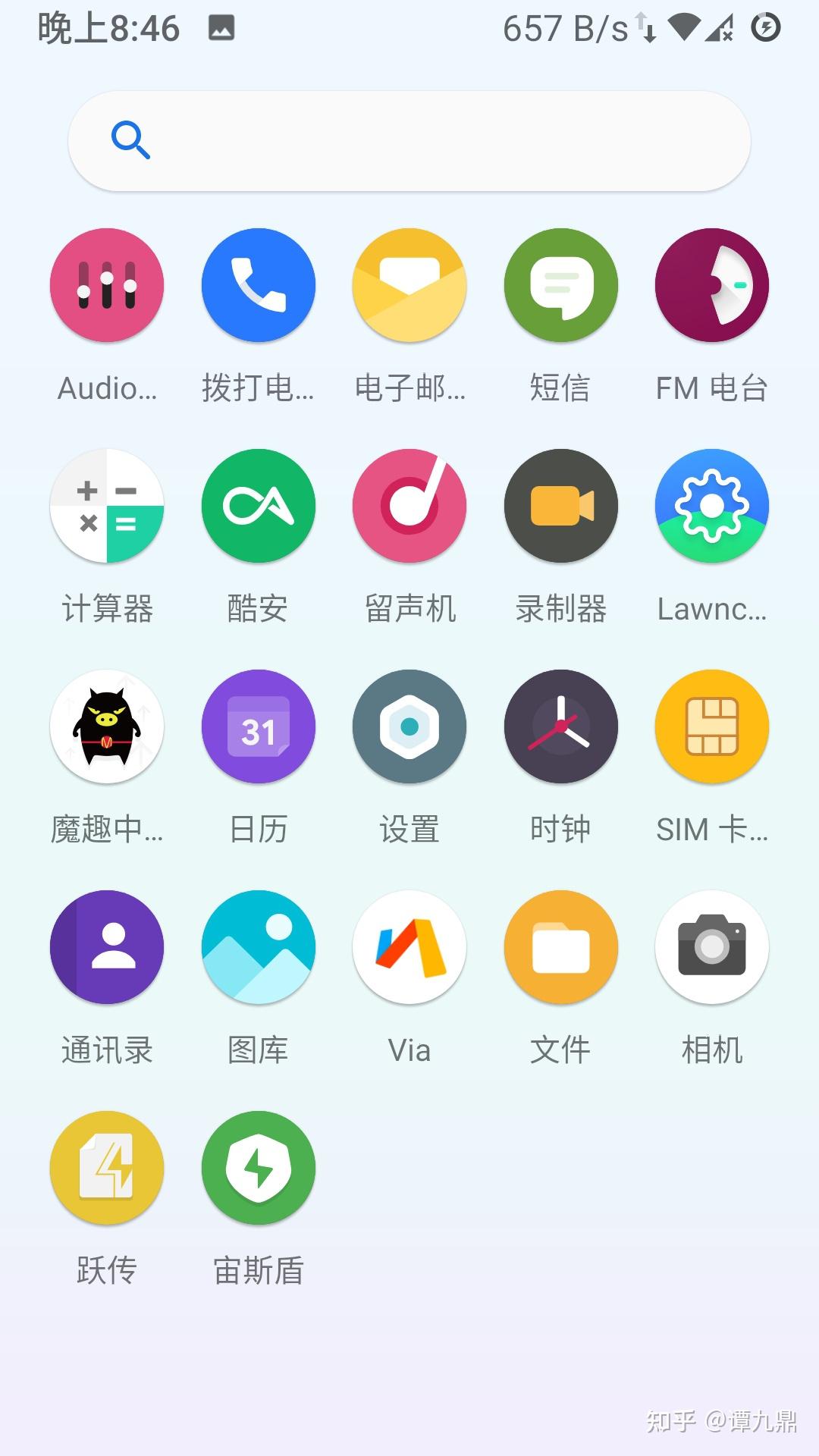819x1456 pixels.
Task: Open the 宙斯盾 security app
Action: pos(258,1168)
